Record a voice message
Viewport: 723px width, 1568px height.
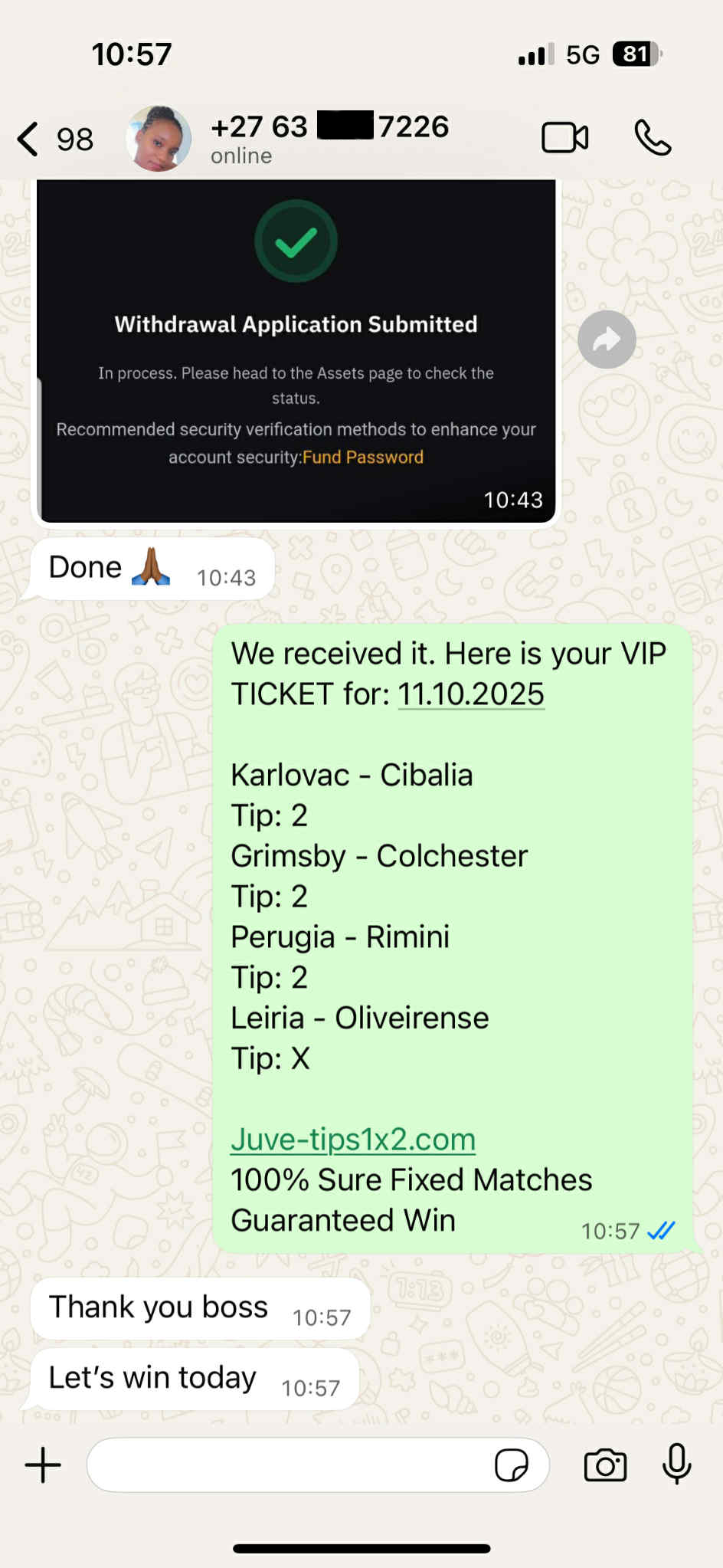pyautogui.click(x=676, y=1464)
